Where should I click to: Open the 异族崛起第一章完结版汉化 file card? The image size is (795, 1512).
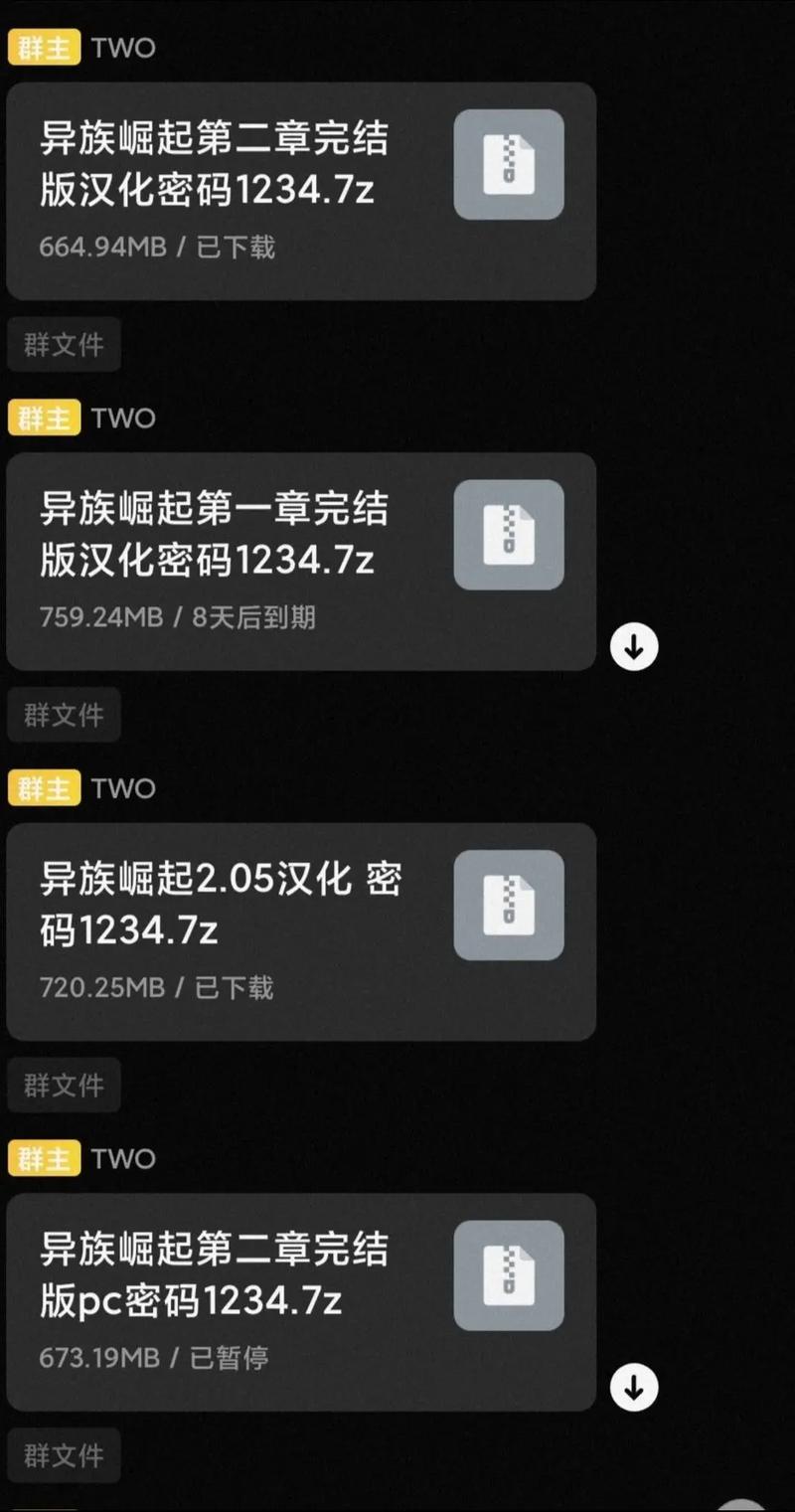(298, 560)
